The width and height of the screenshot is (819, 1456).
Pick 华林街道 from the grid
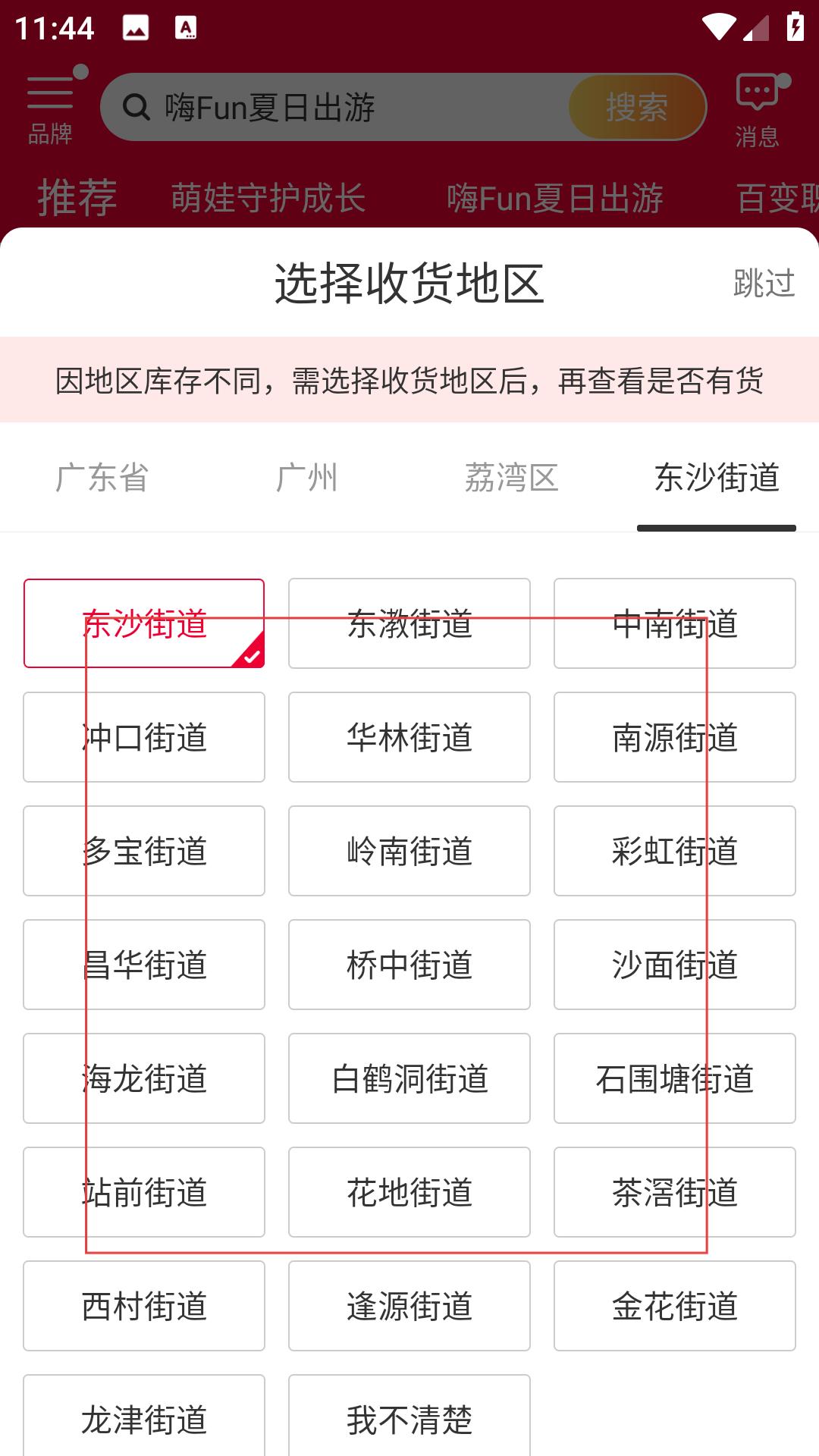pos(409,737)
